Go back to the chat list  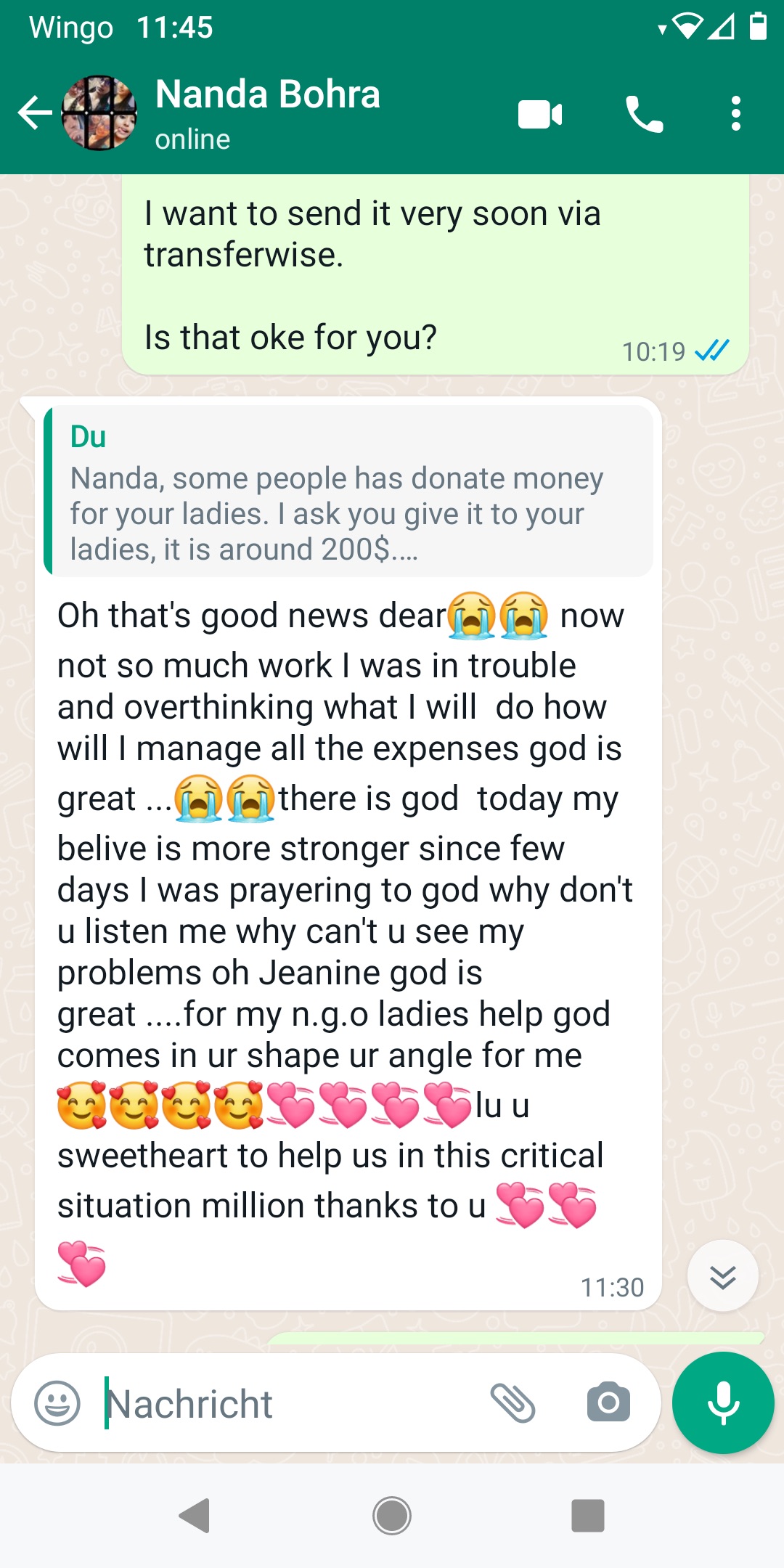(x=35, y=114)
